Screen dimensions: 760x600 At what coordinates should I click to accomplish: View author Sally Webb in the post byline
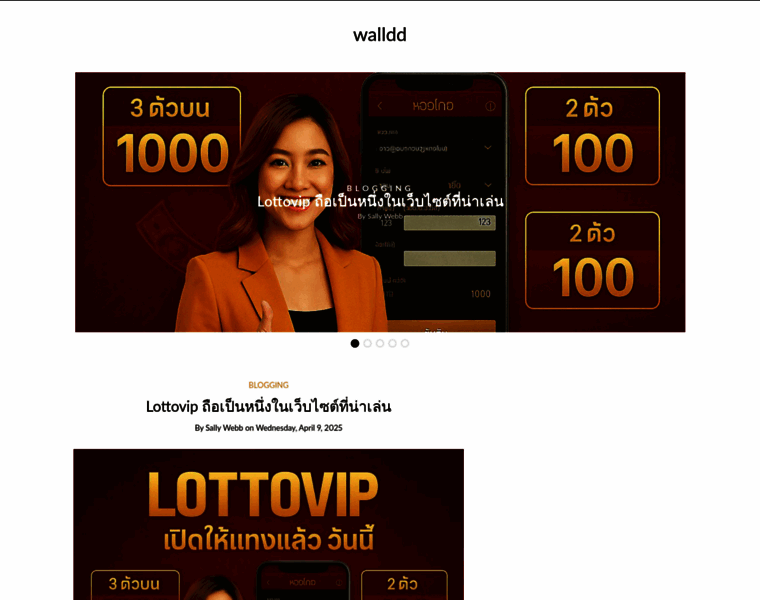coord(224,428)
